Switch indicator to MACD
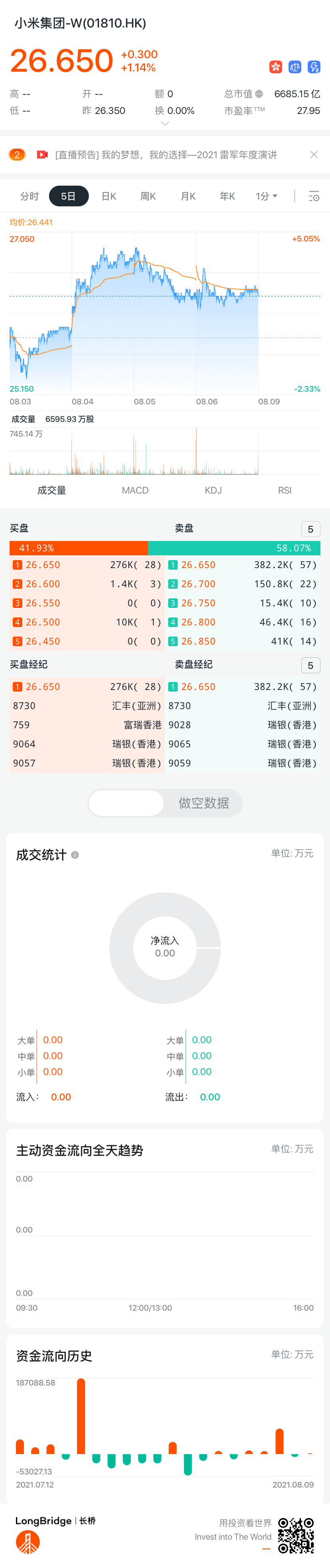Screen dimensions: 330x1568 point(135,490)
